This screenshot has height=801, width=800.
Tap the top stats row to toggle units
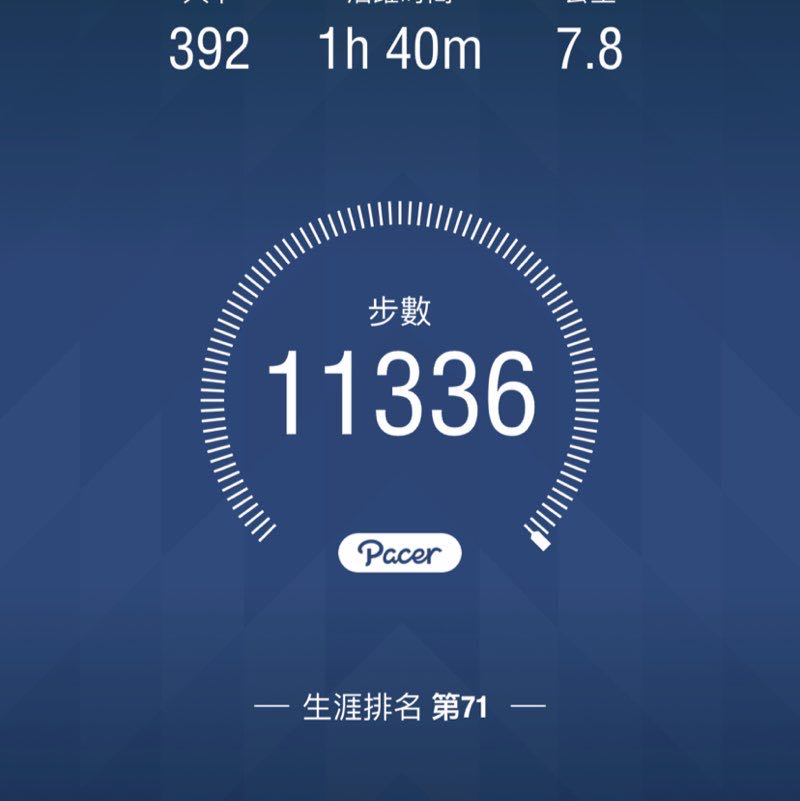[x=400, y=35]
